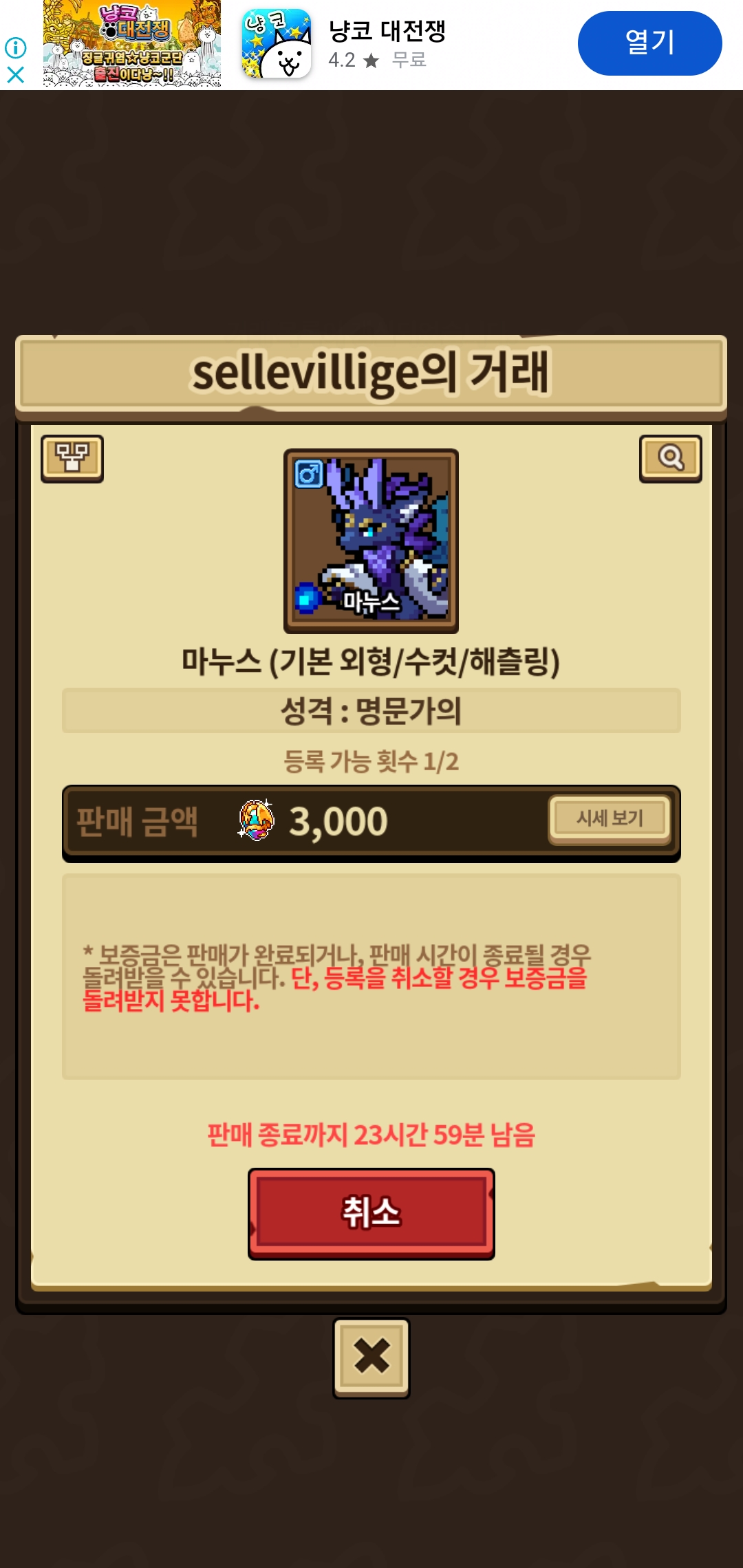The image size is (743, 1568).
Task: Tap the magnifier detail icon
Action: pos(670,458)
